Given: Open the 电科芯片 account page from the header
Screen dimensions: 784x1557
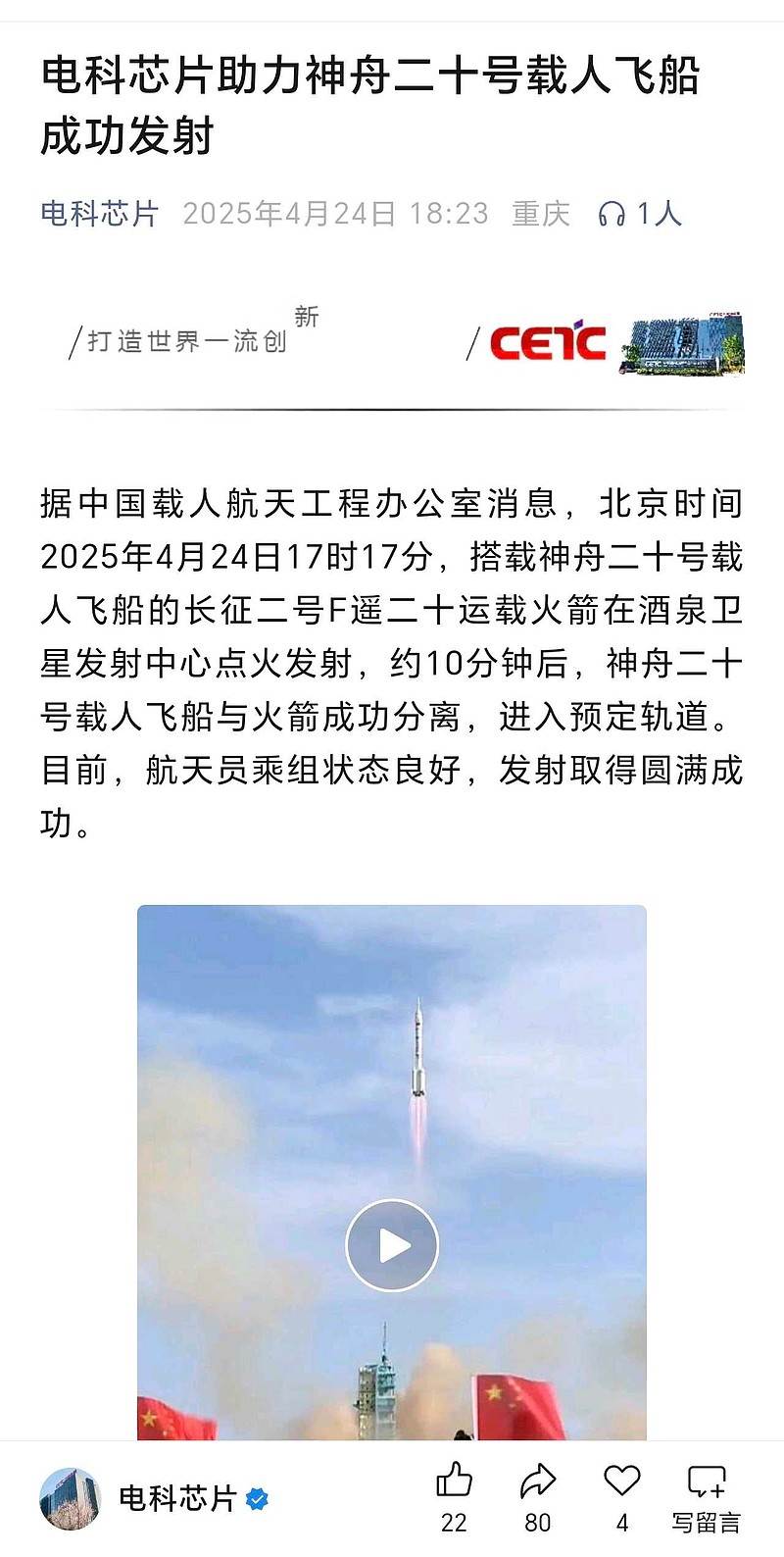Looking at the screenshot, I should [98, 212].
